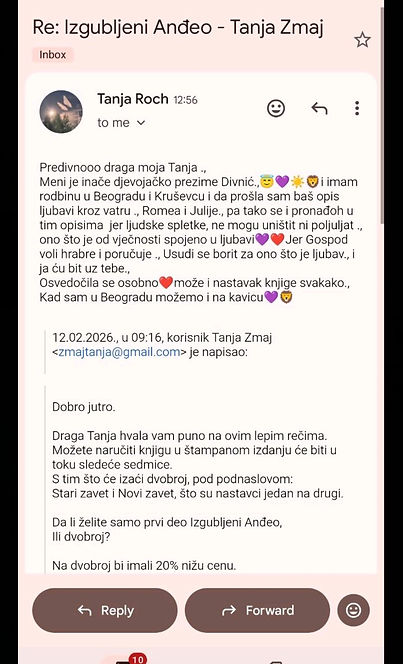Open the message overflow menu
Viewport: 403px width, 664px height.
[x=357, y=108]
